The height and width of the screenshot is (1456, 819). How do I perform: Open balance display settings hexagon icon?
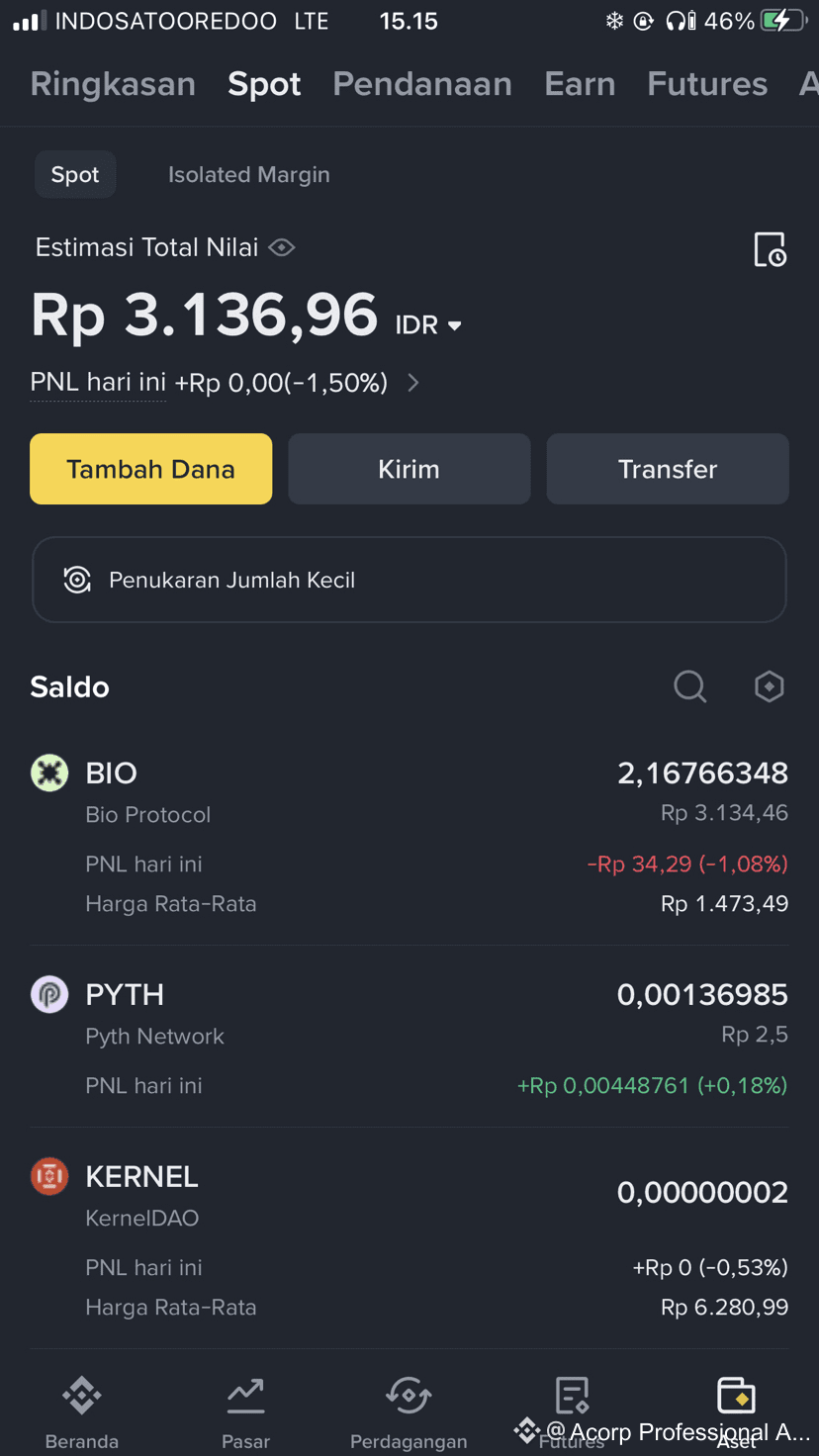click(x=769, y=686)
